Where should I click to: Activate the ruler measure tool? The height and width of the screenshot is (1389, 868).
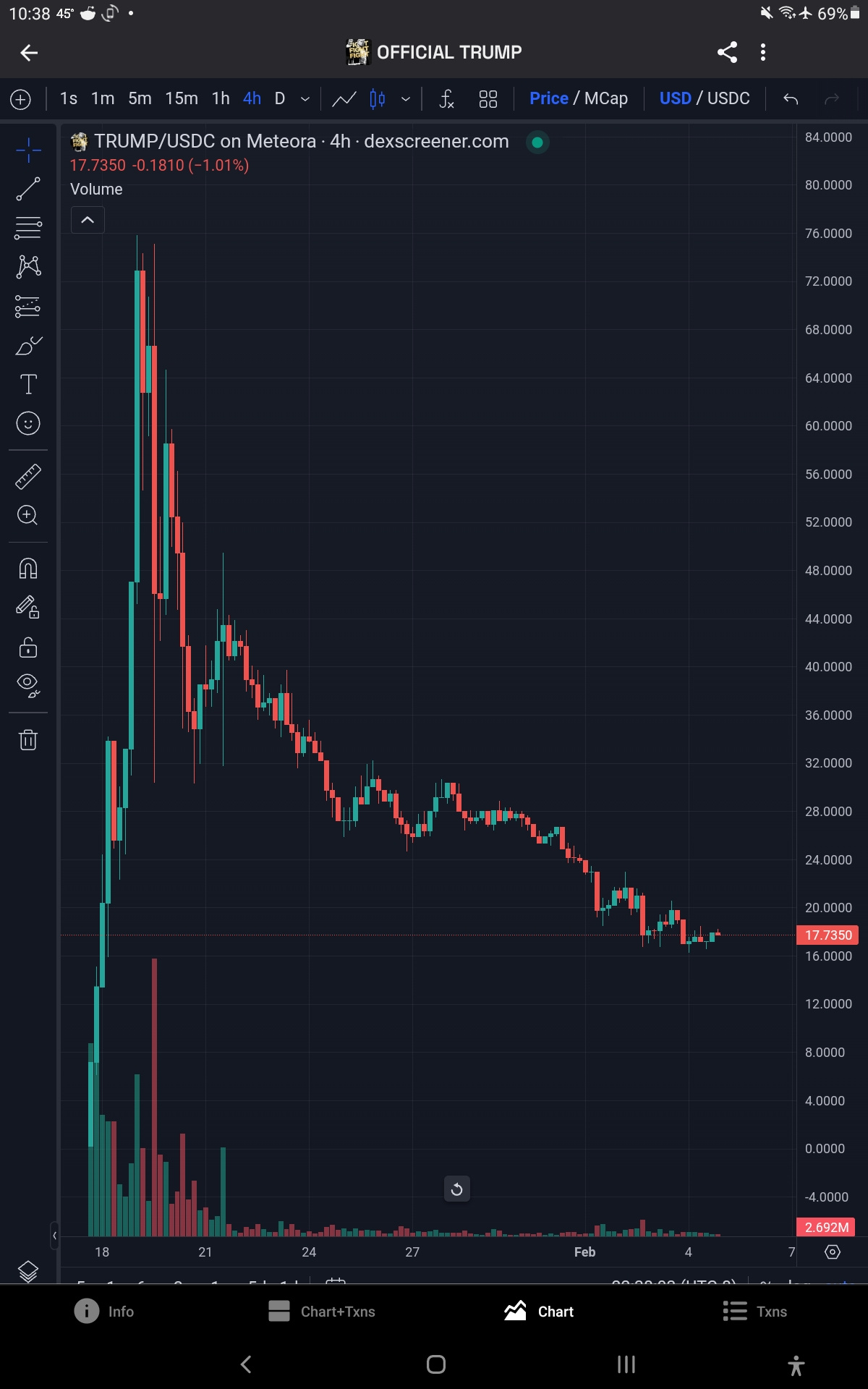[28, 477]
